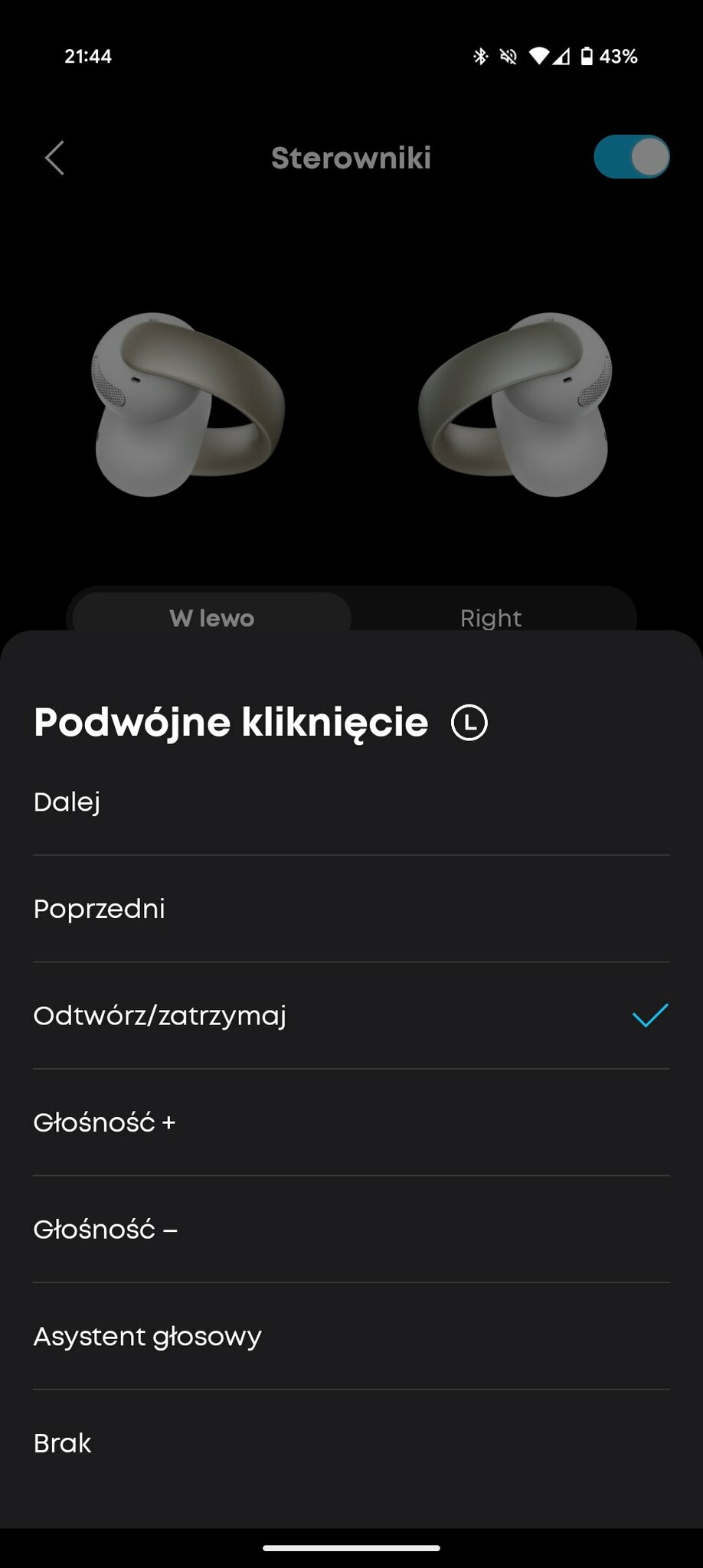Go back using the top-left arrow

point(54,158)
